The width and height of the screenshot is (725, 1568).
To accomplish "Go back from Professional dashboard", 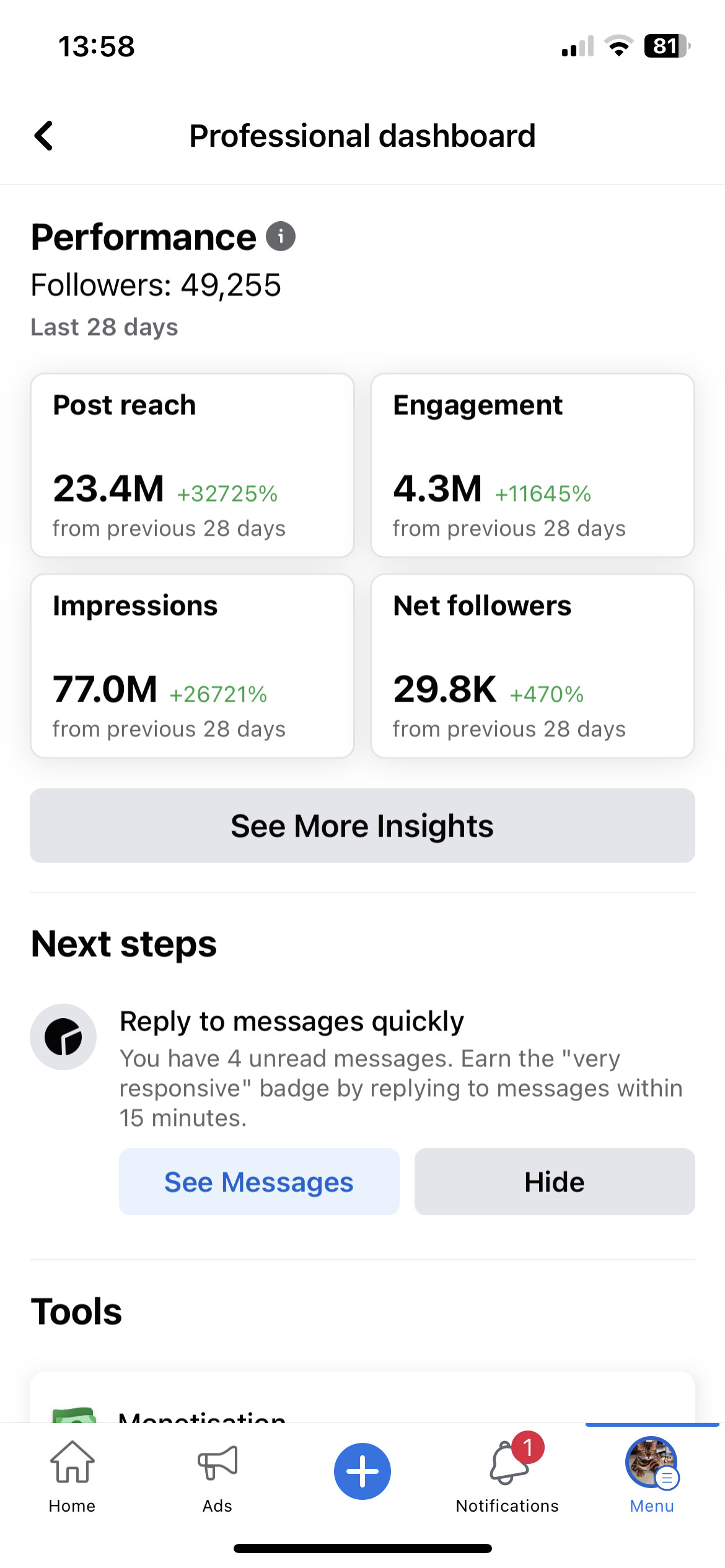I will point(43,136).
